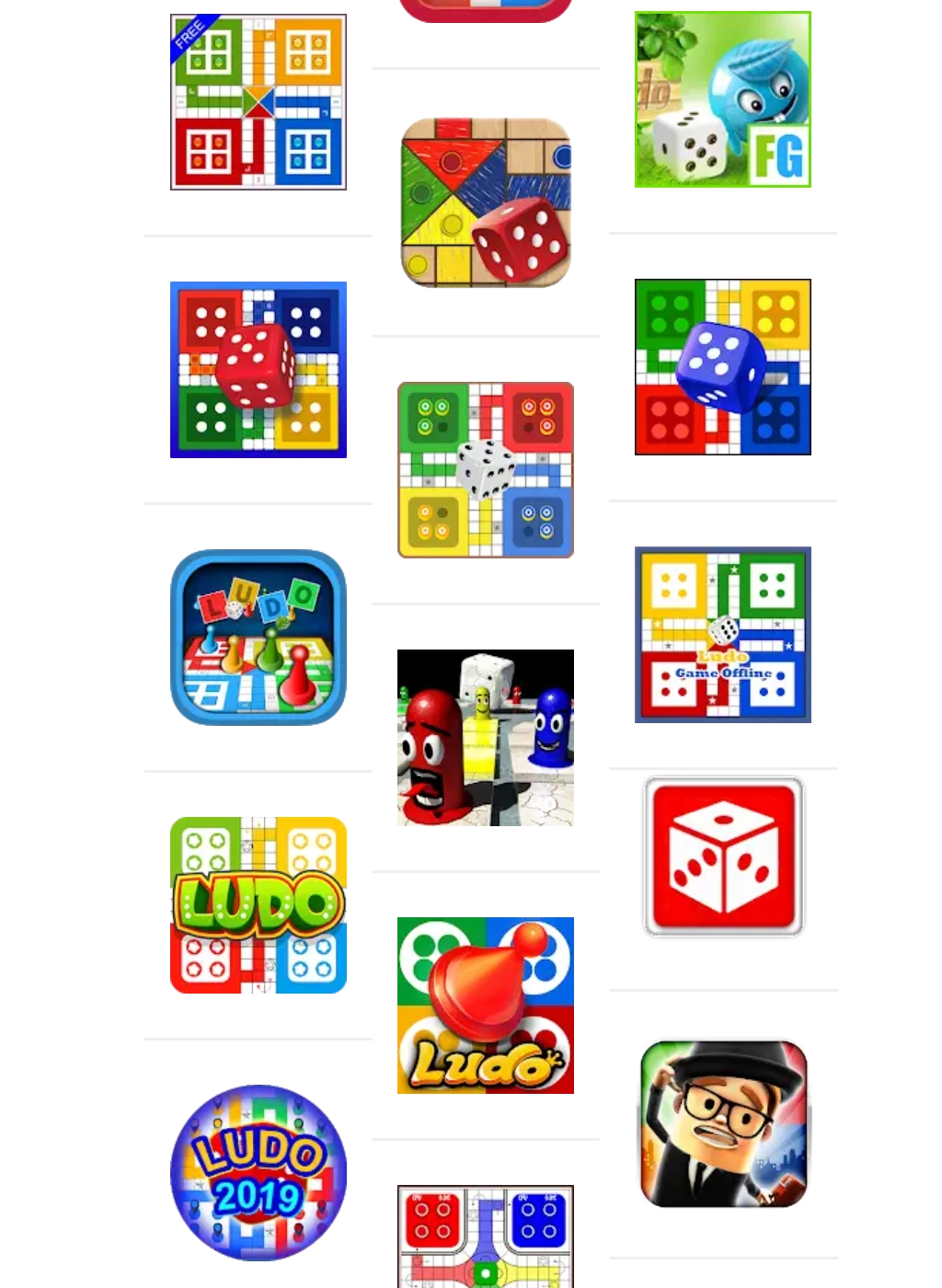
Task: Tap the red square white dice icon
Action: click(x=723, y=858)
